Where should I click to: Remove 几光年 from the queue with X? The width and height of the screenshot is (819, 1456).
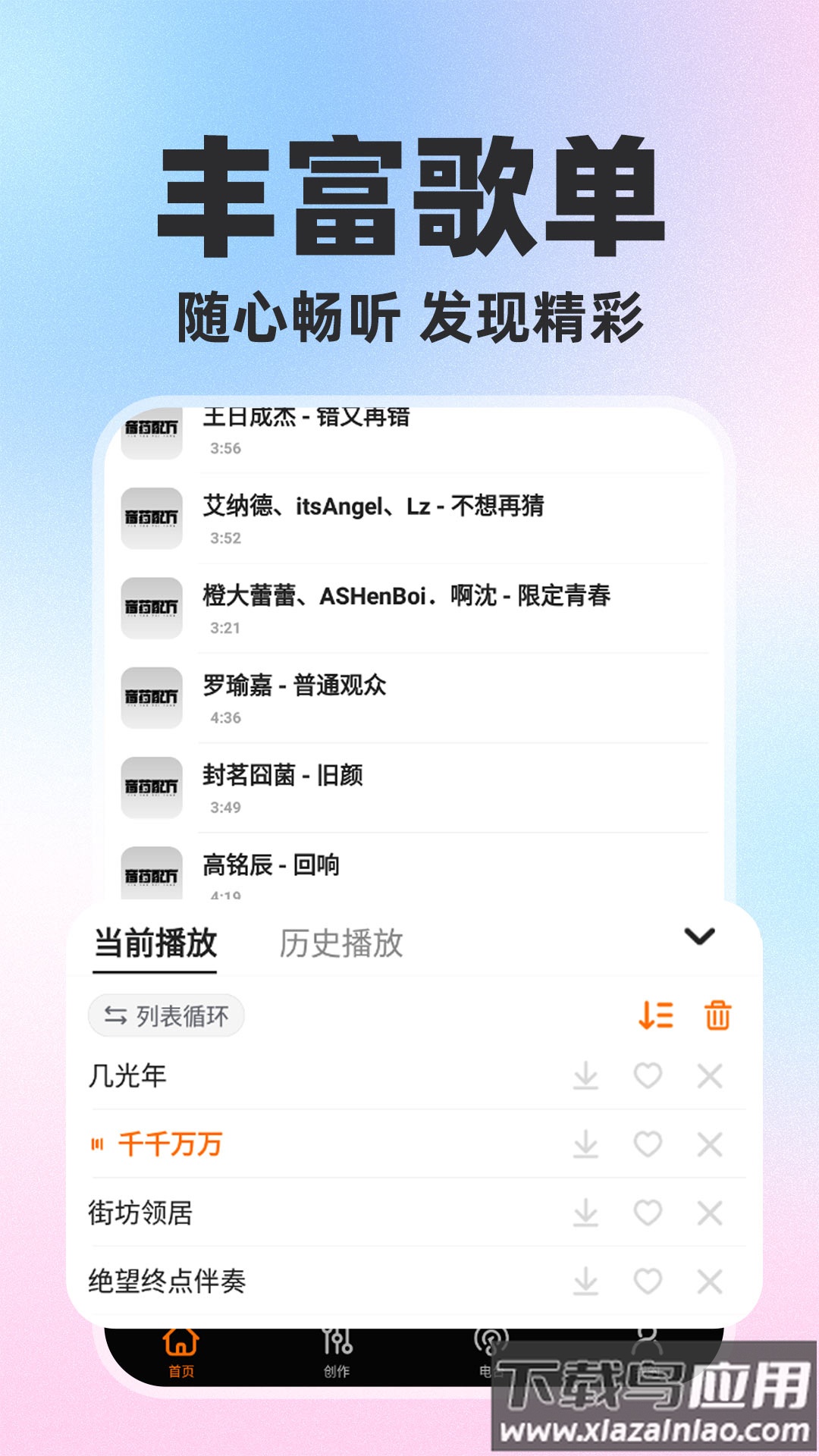pyautogui.click(x=711, y=1075)
